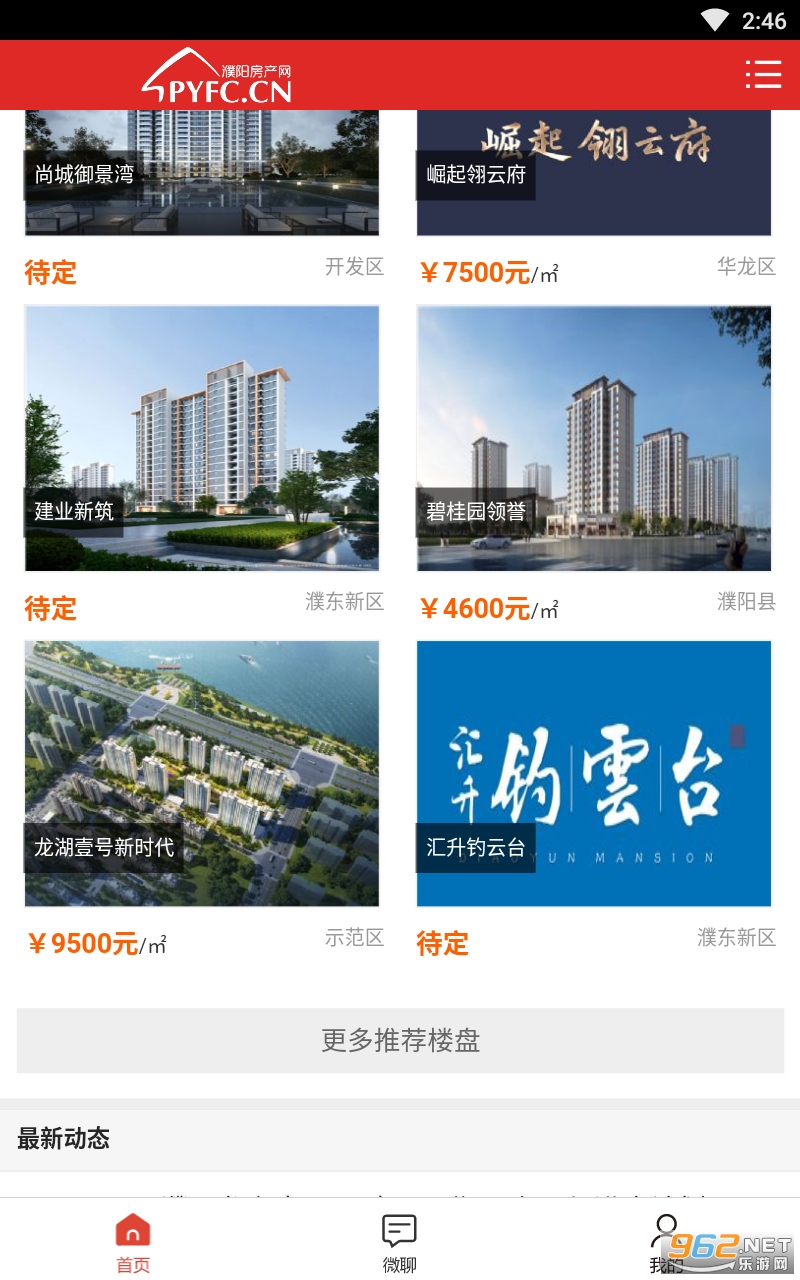The image size is (800, 1280).
Task: View 碧桂园领誉 property details
Action: (594, 438)
